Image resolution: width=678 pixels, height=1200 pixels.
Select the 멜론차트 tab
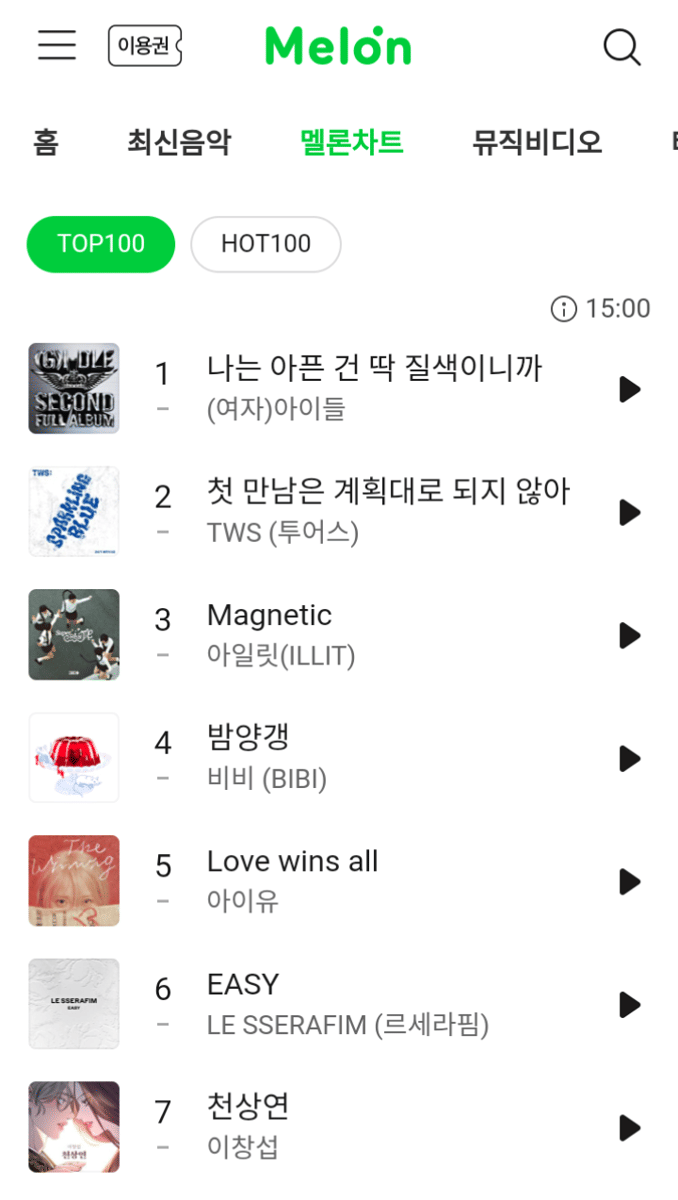[x=351, y=143]
